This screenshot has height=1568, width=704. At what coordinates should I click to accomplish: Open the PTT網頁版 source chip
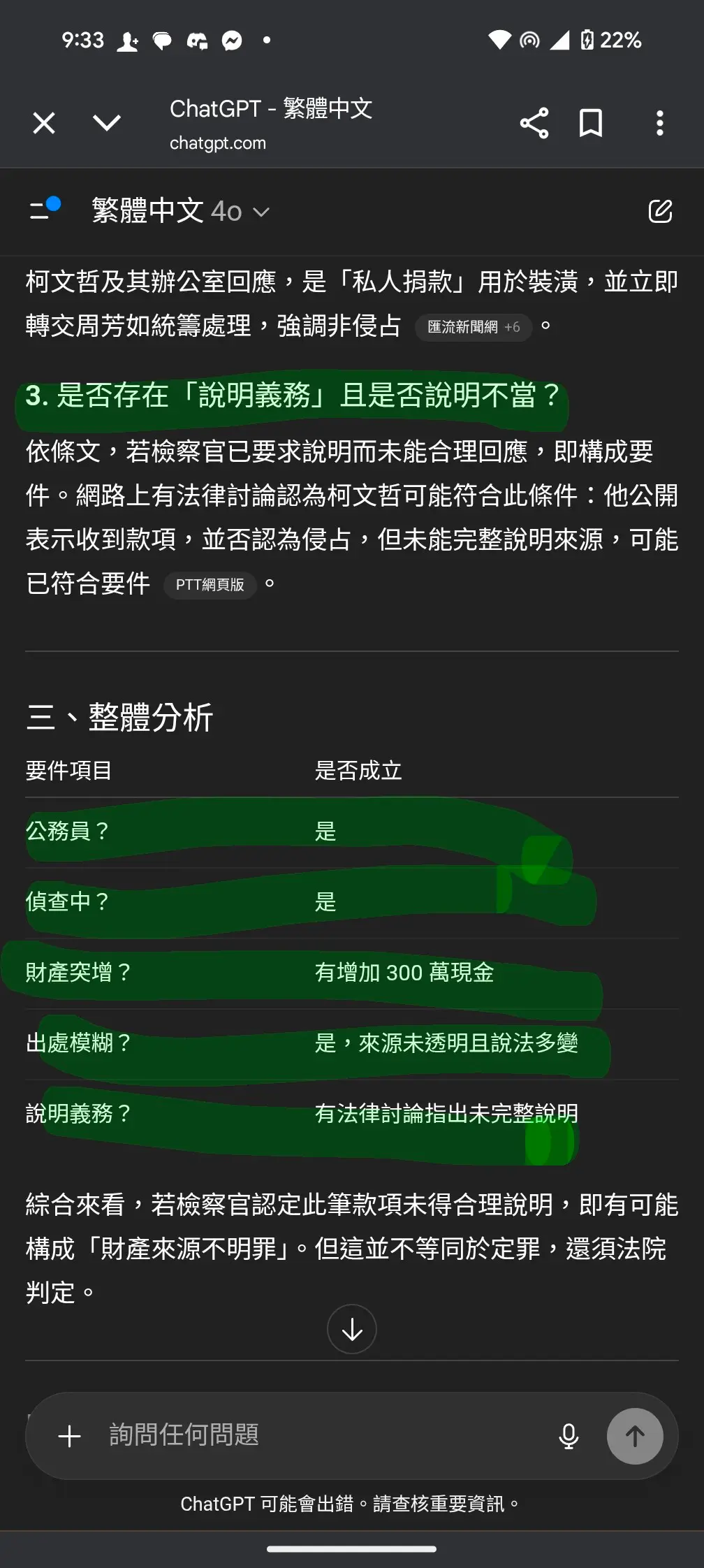[210, 585]
